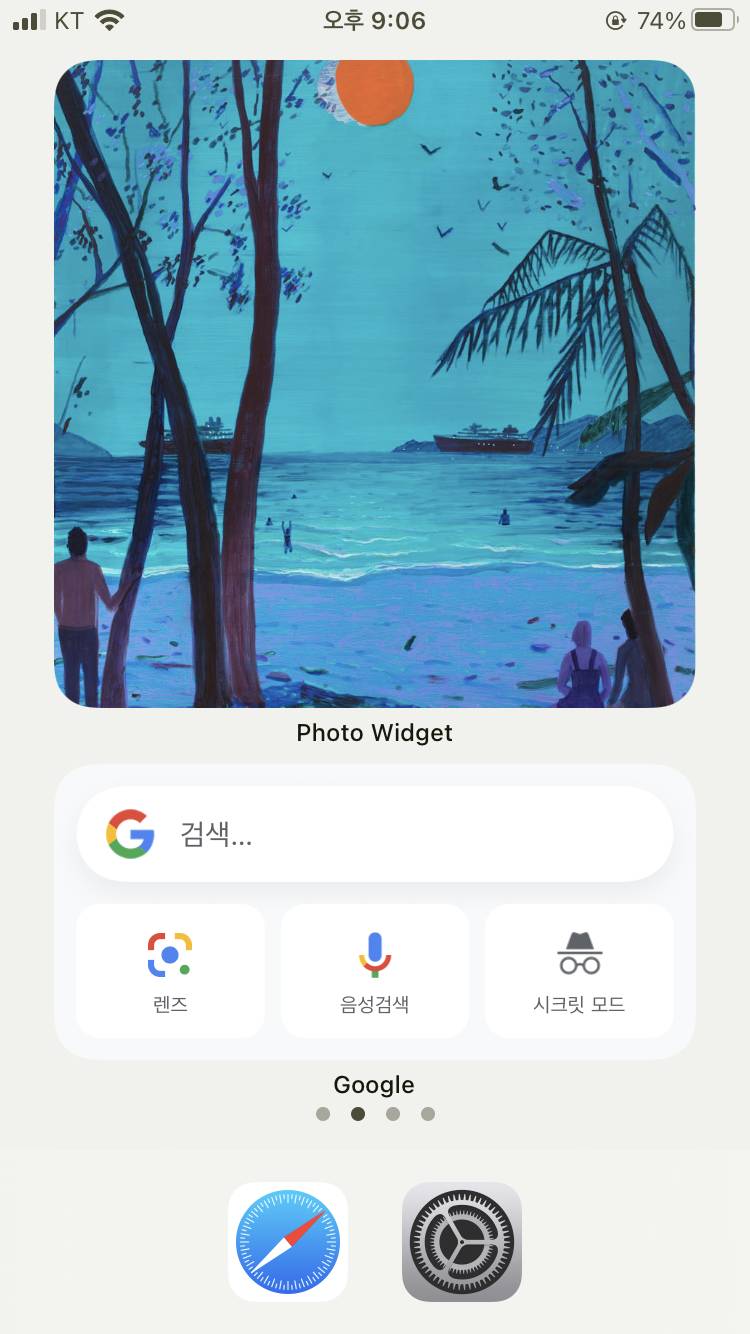Launch Safari from the dock
The height and width of the screenshot is (1334, 750).
tap(288, 1242)
